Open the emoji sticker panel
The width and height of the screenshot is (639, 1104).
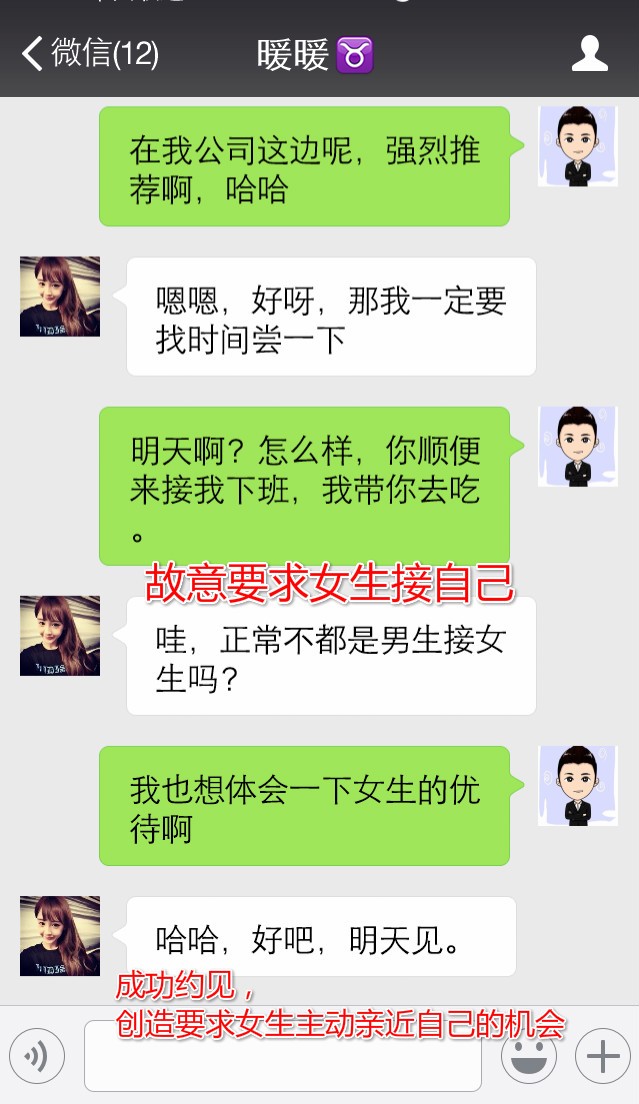point(528,1056)
